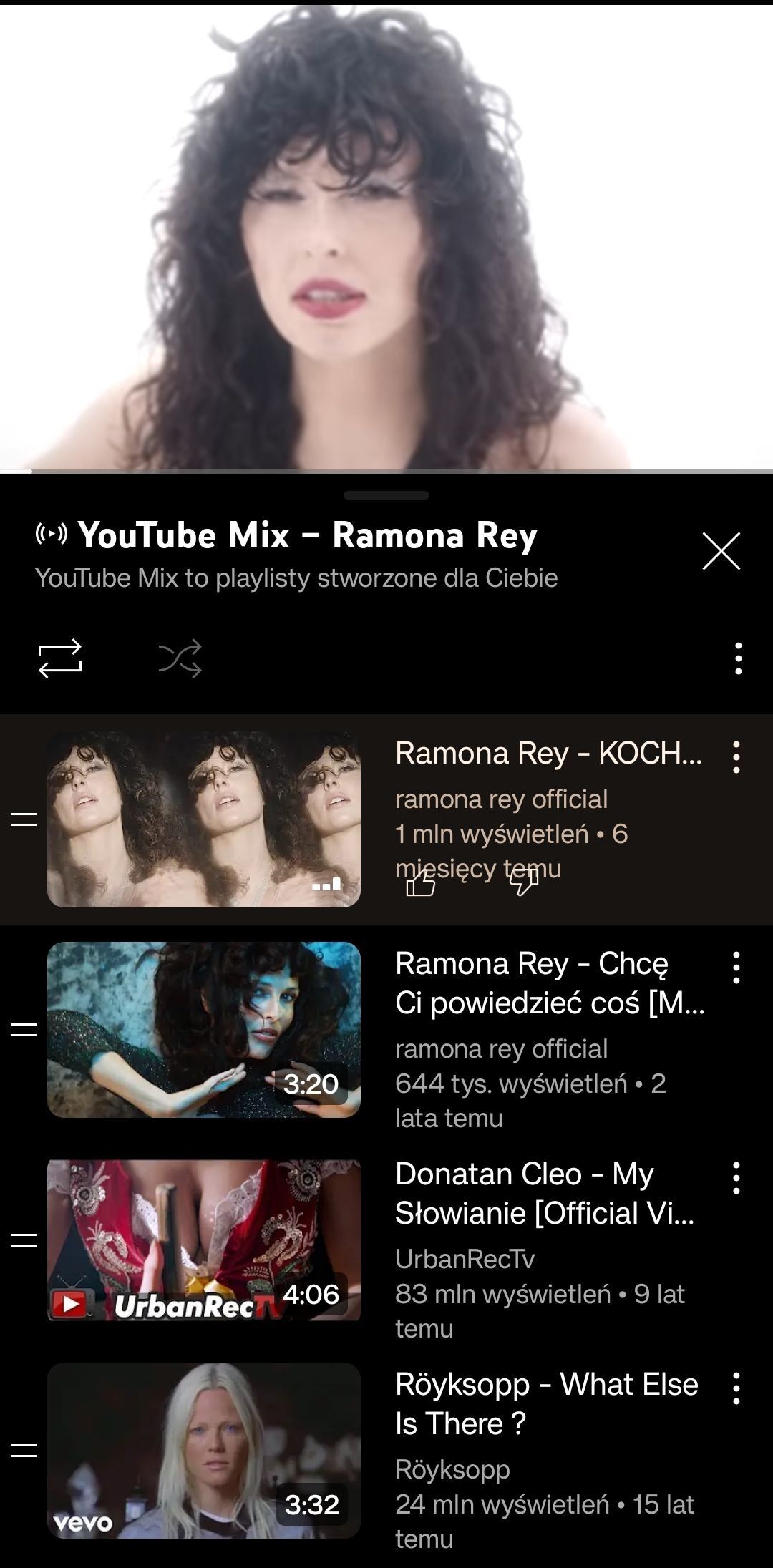Viewport: 773px width, 1568px height.
Task: Open options for Röyksopp video
Action: (x=736, y=1388)
